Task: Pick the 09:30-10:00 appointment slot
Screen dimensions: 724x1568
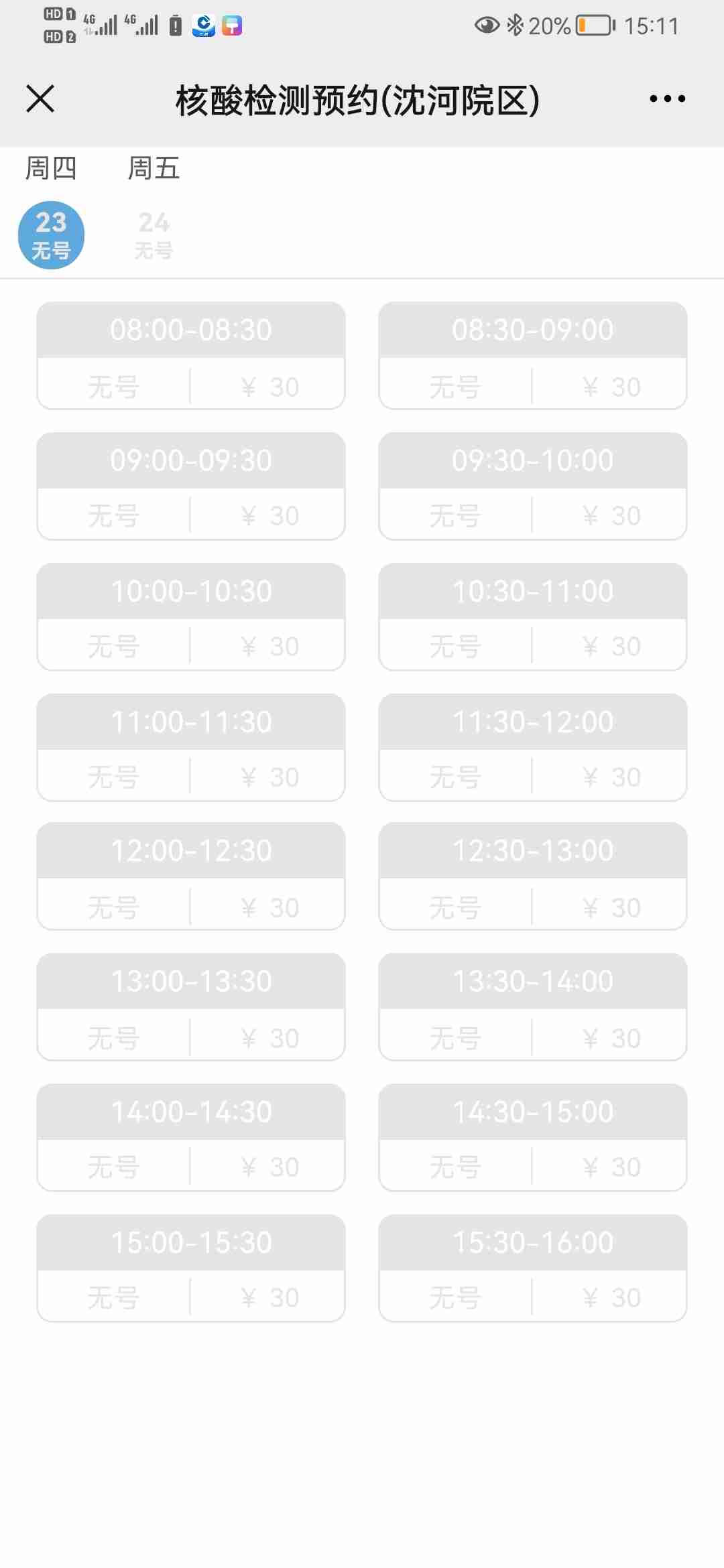Action: 533,486
